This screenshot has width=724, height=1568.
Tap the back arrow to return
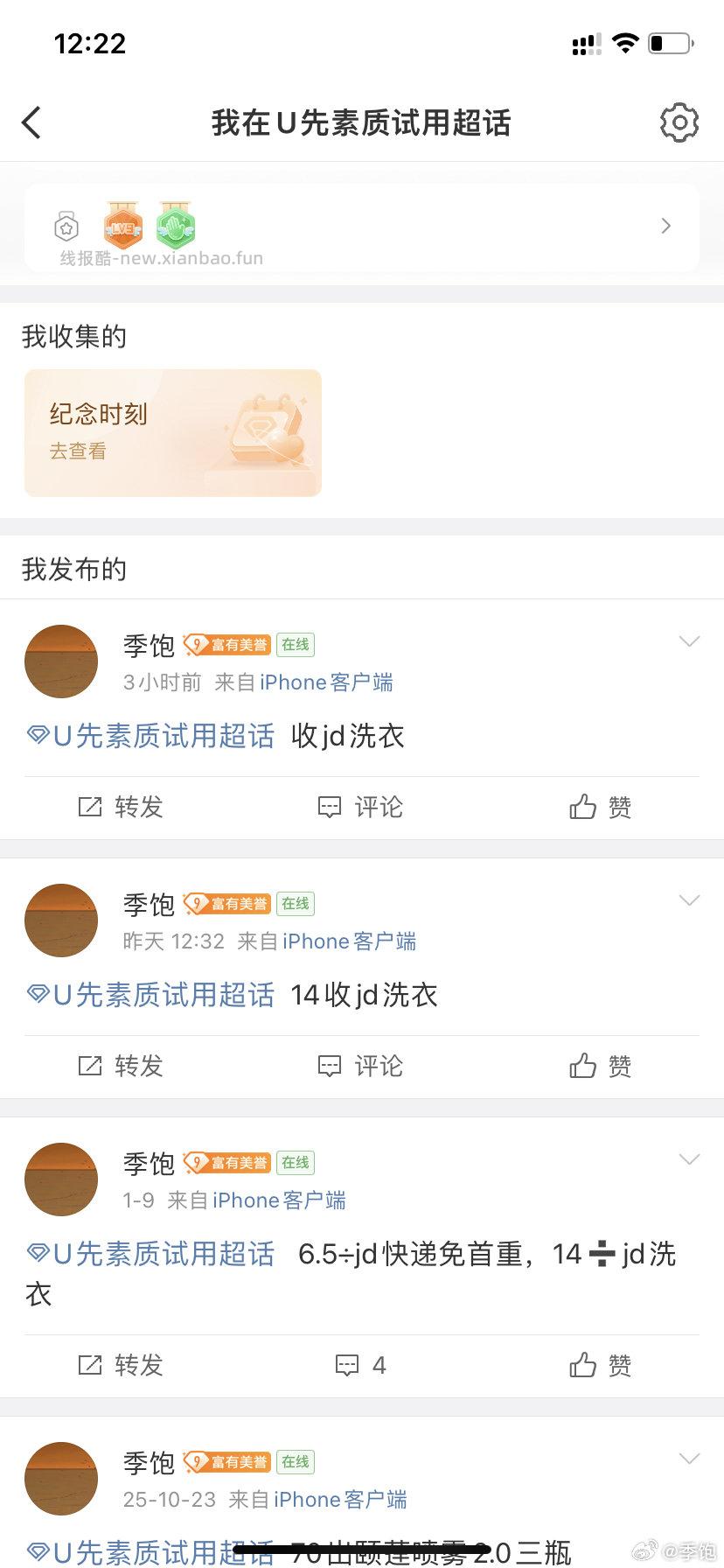tap(31, 122)
